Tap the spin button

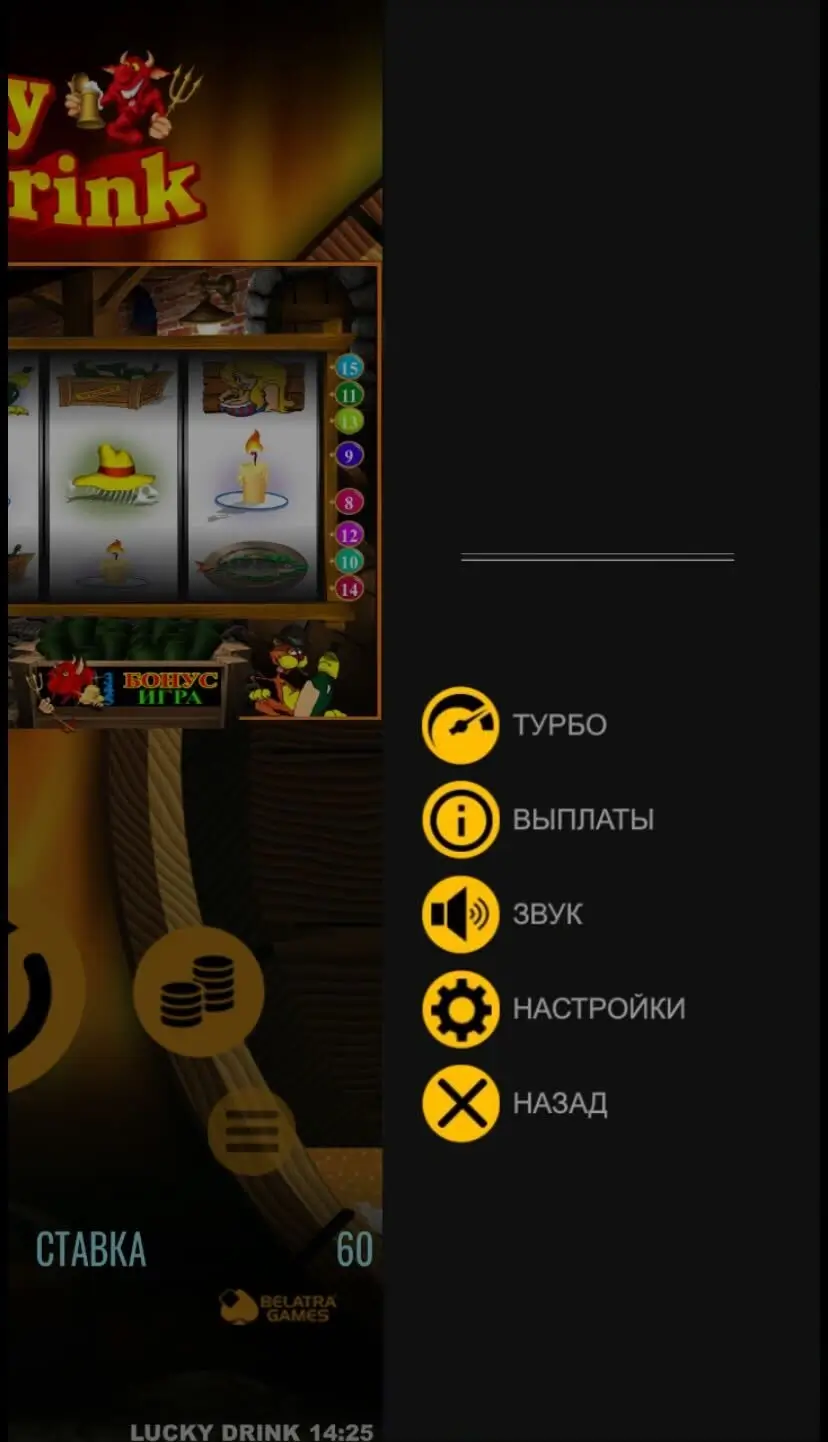pos(35,1003)
